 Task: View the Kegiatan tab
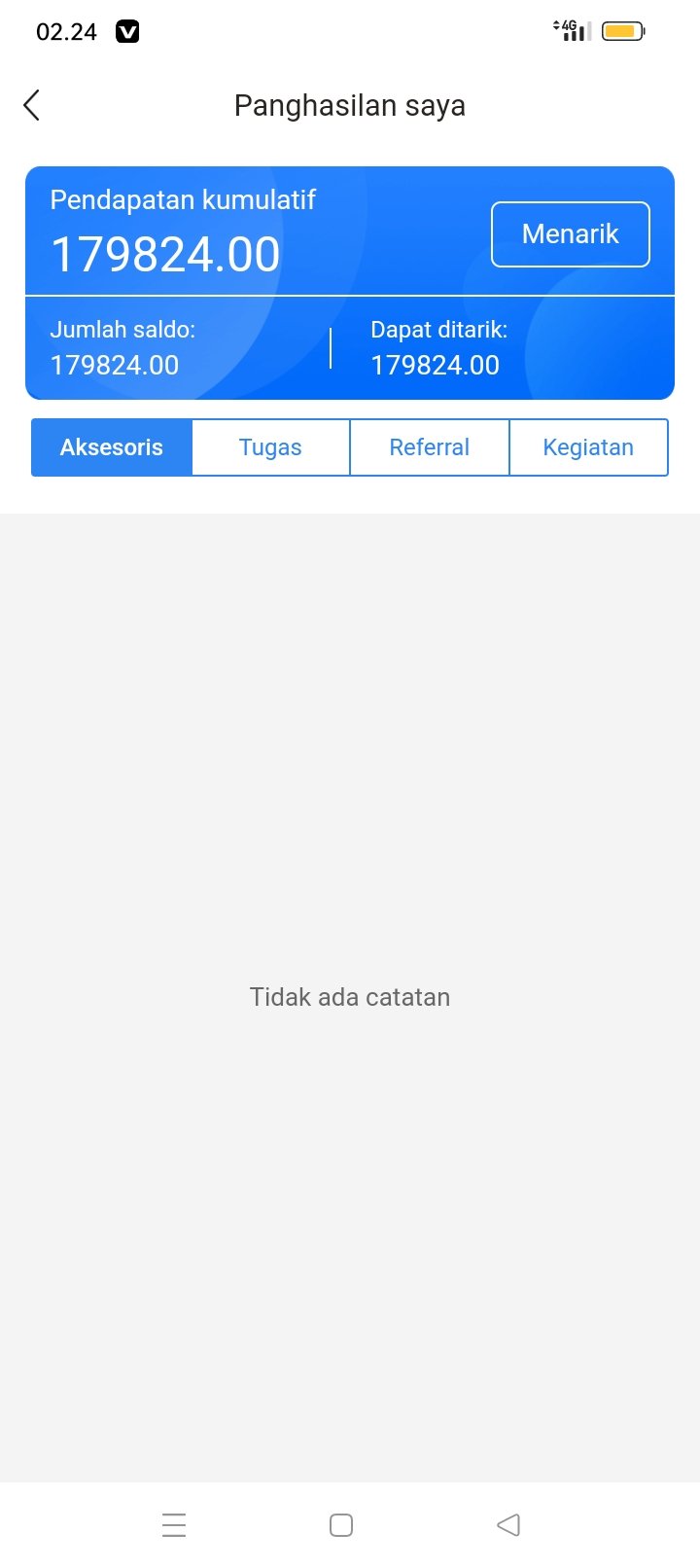pyautogui.click(x=588, y=447)
